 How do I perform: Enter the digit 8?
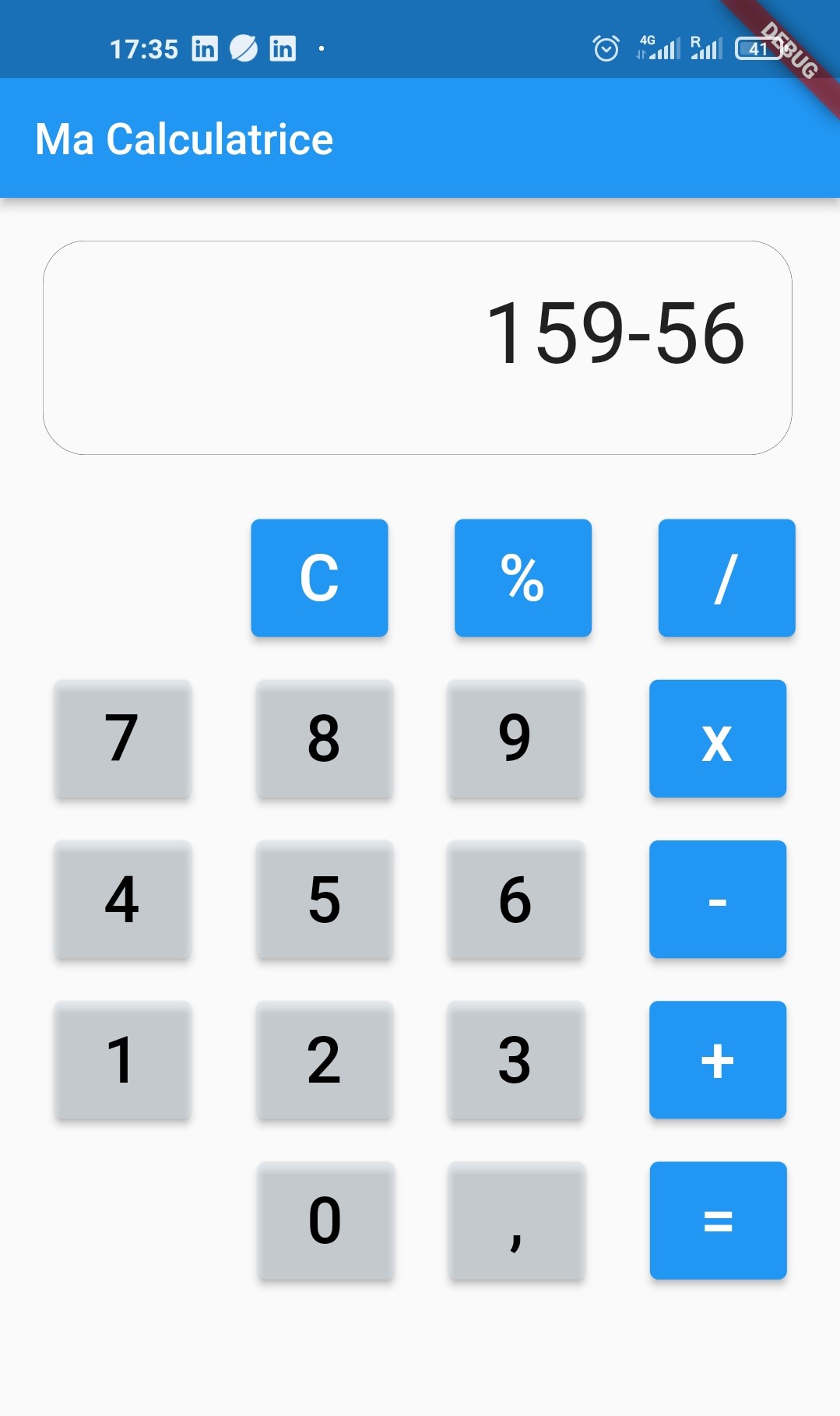click(x=325, y=738)
